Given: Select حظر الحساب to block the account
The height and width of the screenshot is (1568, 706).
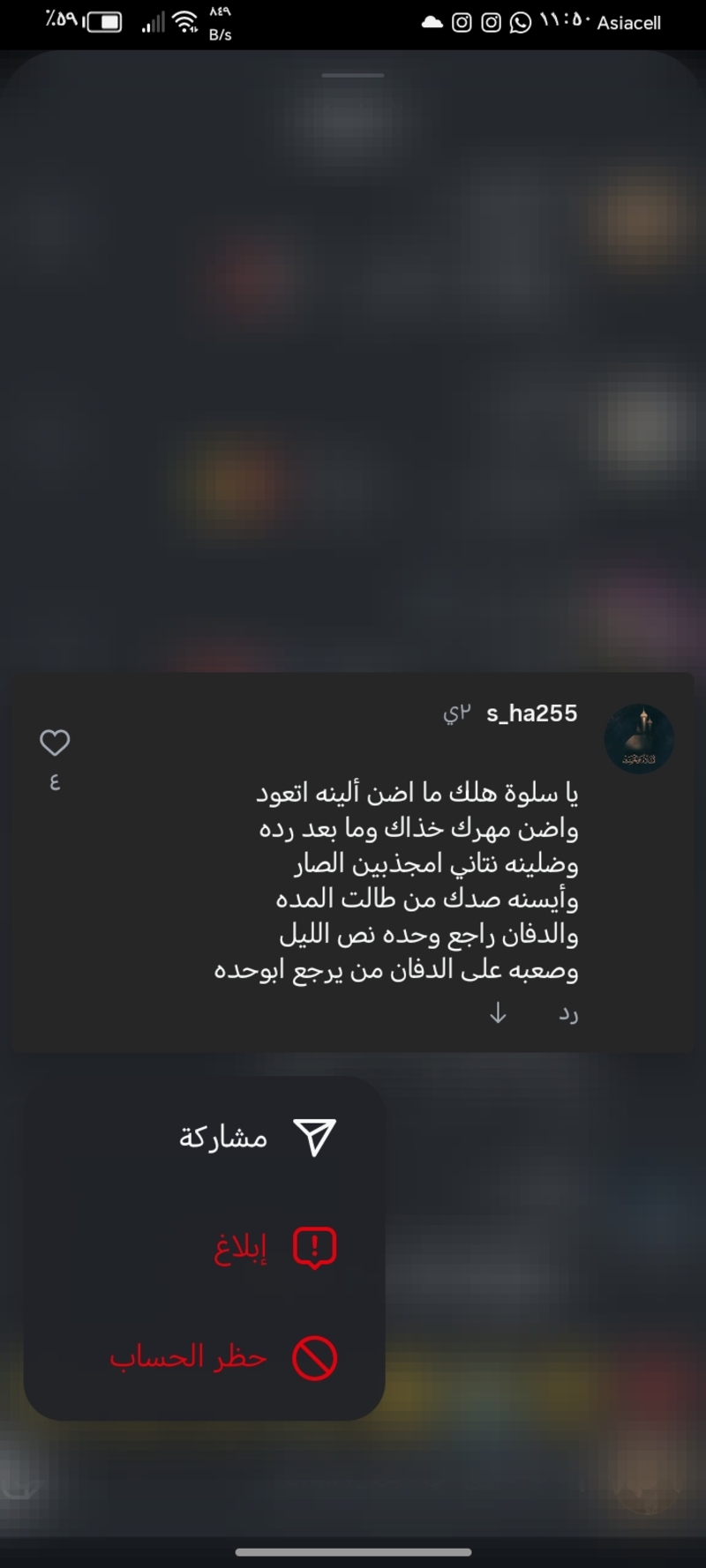Looking at the screenshot, I should coord(222,1358).
